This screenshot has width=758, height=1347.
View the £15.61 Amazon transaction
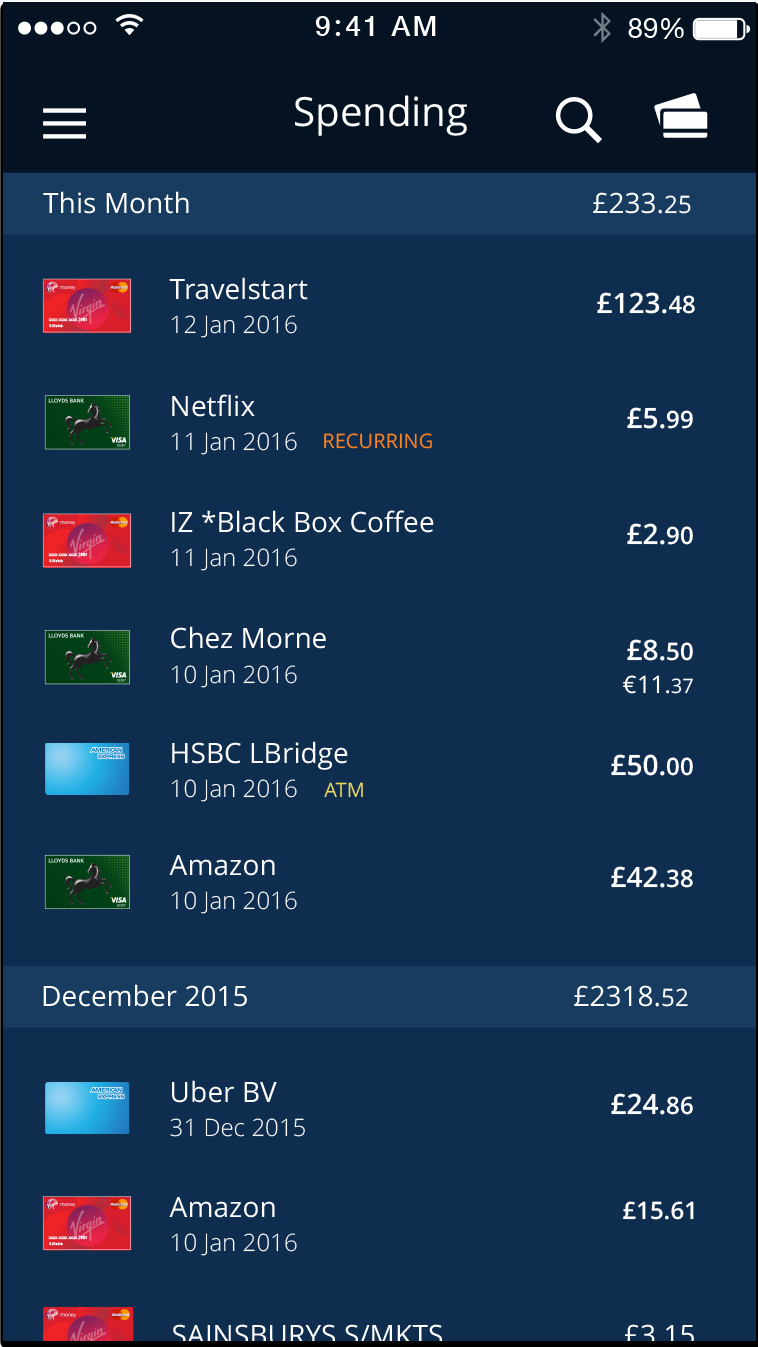[x=379, y=1223]
